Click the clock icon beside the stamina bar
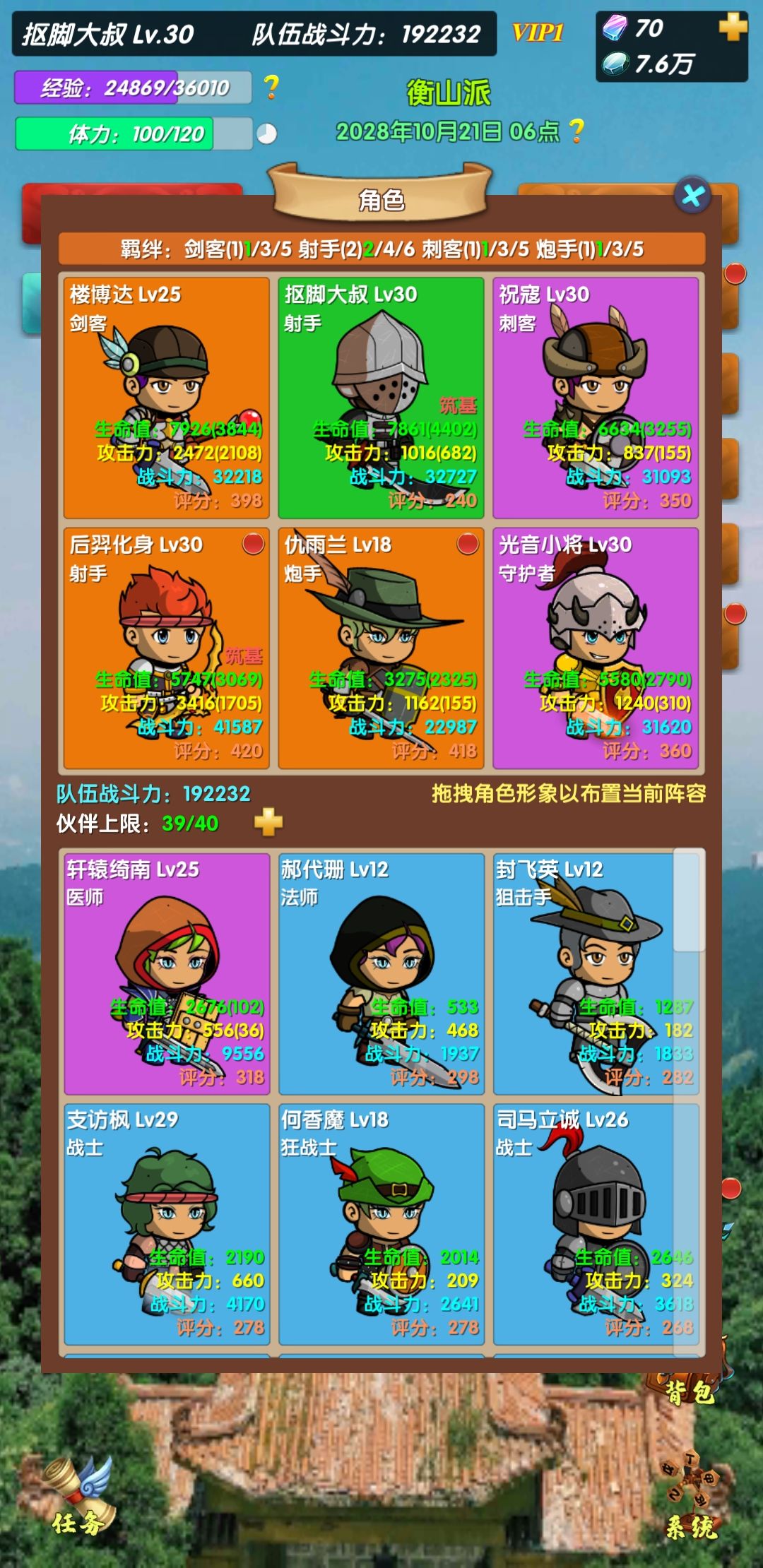Screen dimensions: 763x1568 [x=265, y=133]
